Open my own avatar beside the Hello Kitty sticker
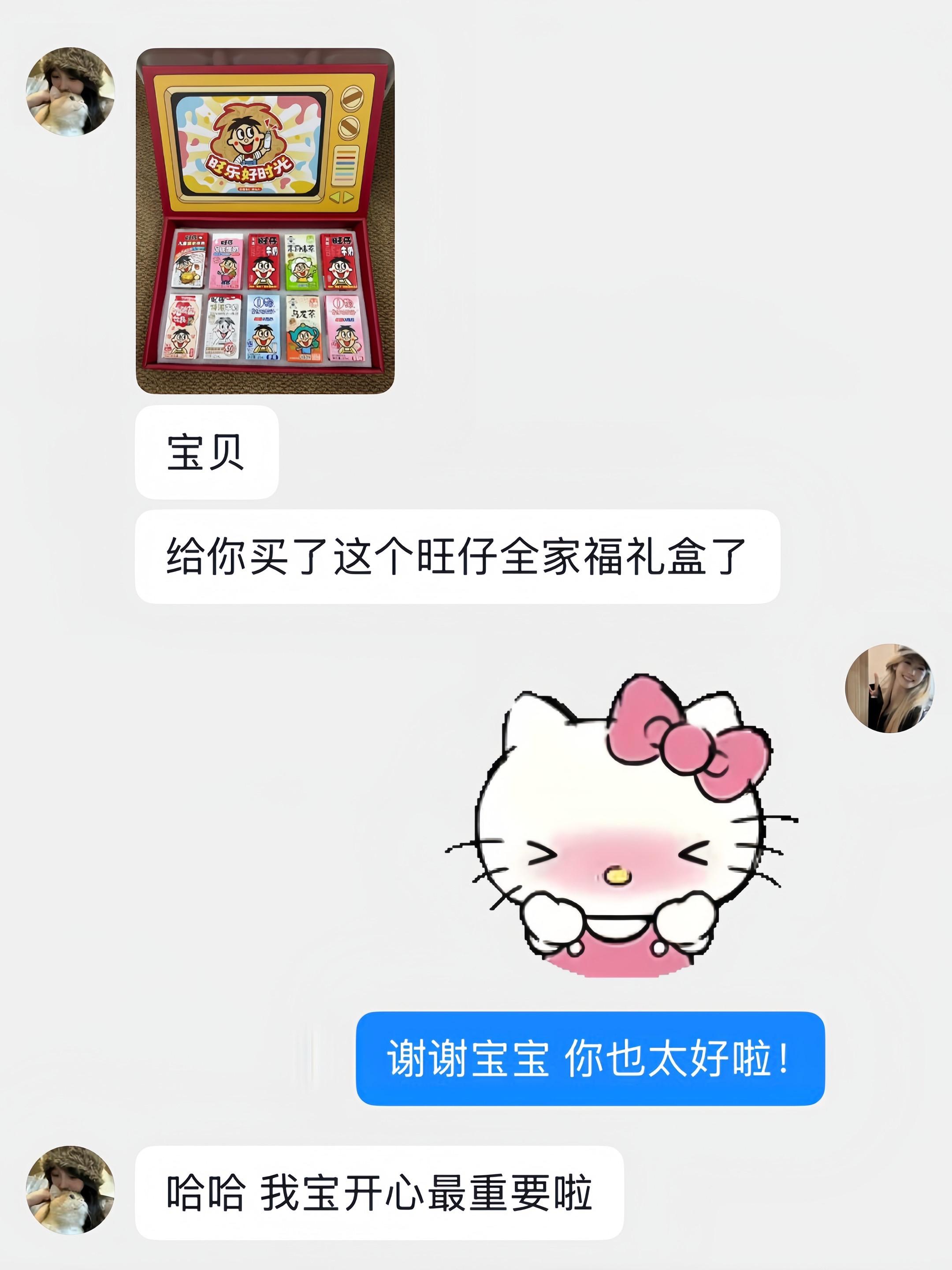Image resolution: width=952 pixels, height=1270 pixels. point(889,688)
